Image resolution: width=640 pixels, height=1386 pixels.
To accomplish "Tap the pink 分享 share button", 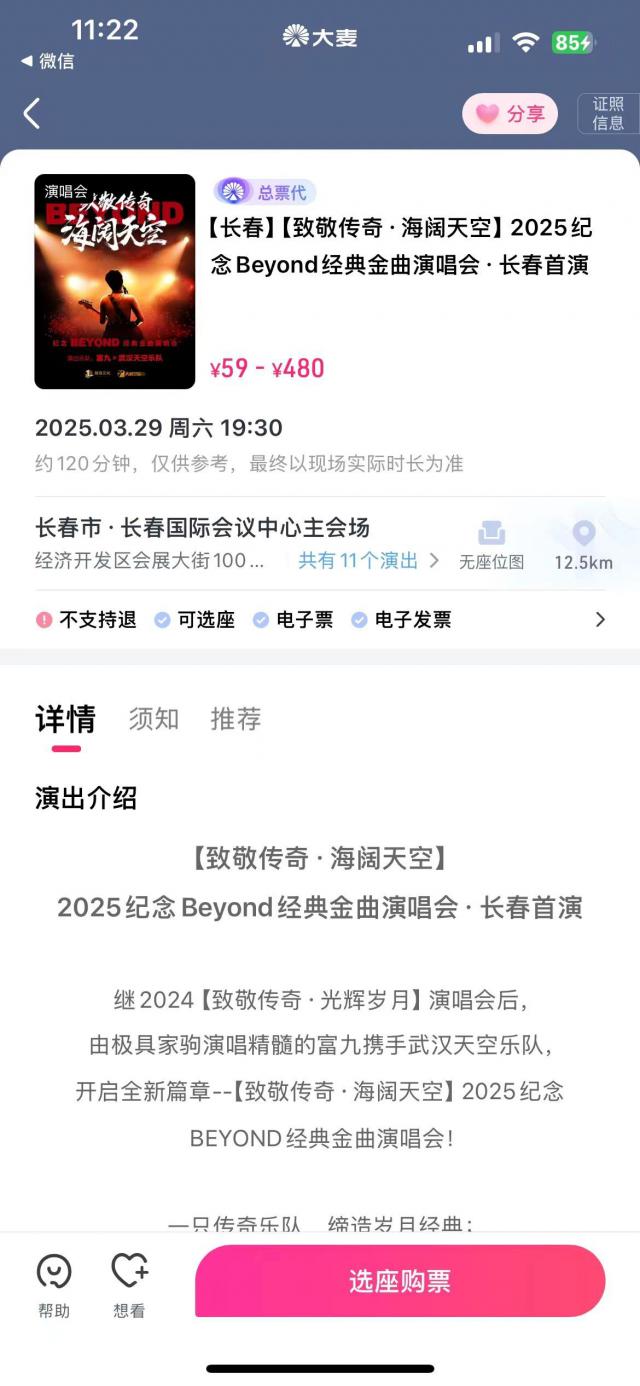I will coord(510,114).
